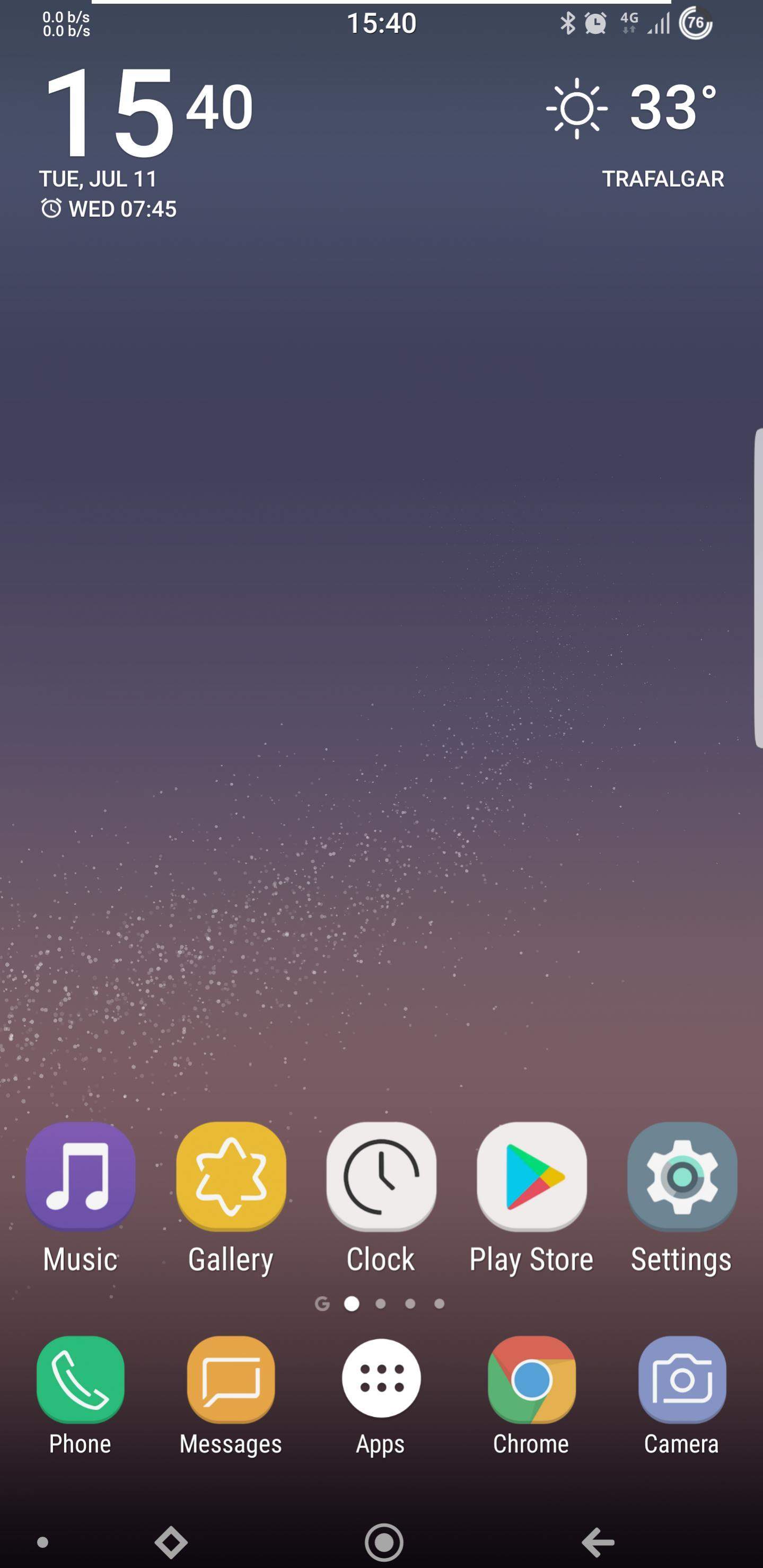
Task: Jump to the Google feed page indicator
Action: point(322,1304)
